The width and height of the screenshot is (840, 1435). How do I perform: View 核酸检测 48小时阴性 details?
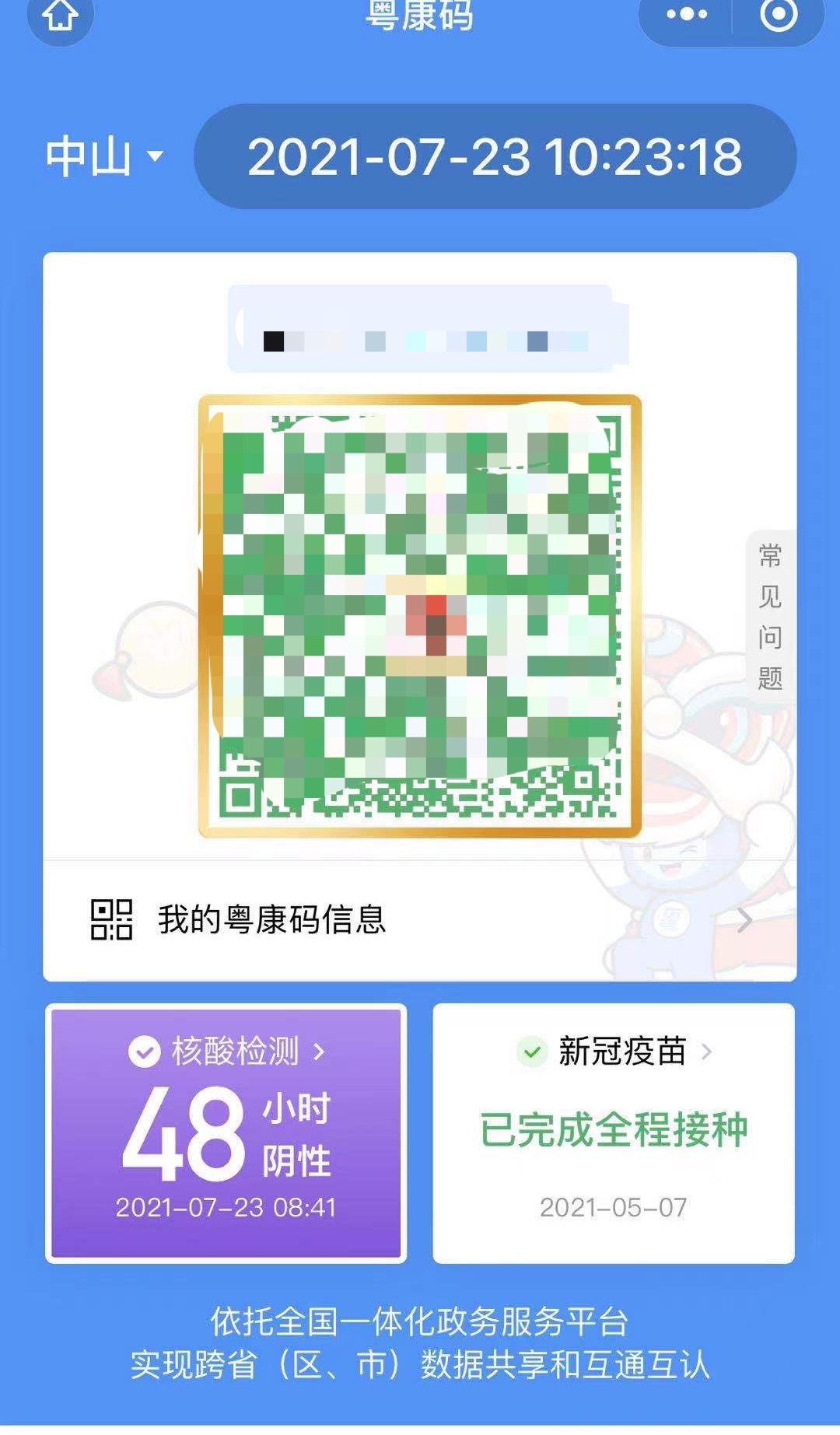[x=226, y=1133]
